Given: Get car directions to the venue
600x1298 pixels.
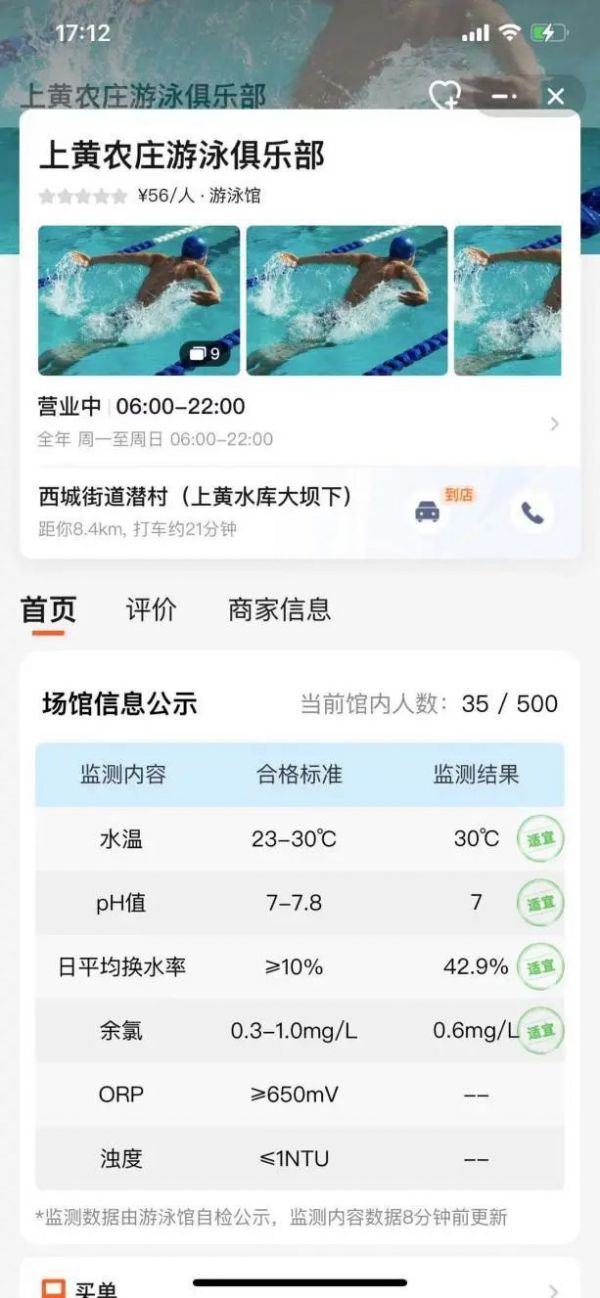Looking at the screenshot, I should pyautogui.click(x=428, y=512).
